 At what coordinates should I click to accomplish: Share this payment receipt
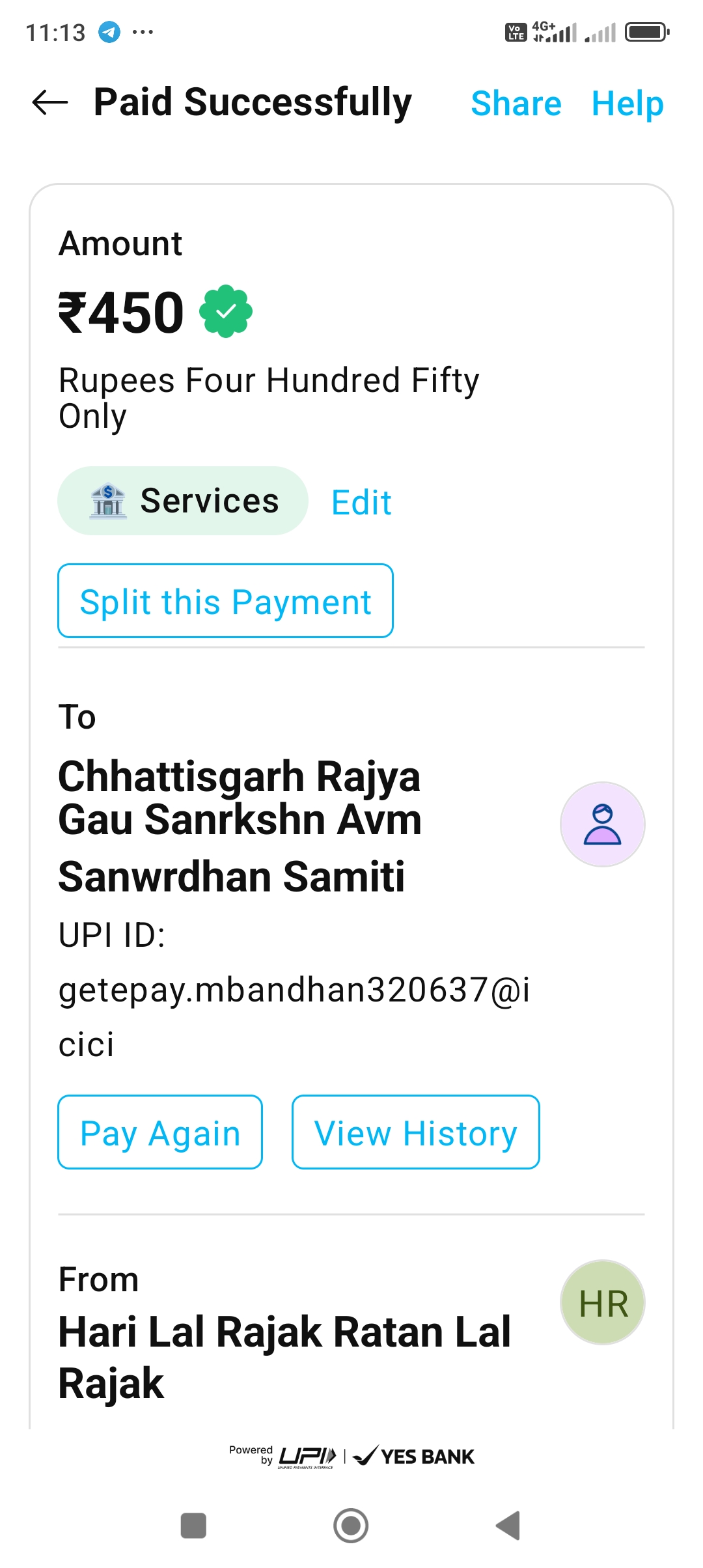pyautogui.click(x=516, y=104)
